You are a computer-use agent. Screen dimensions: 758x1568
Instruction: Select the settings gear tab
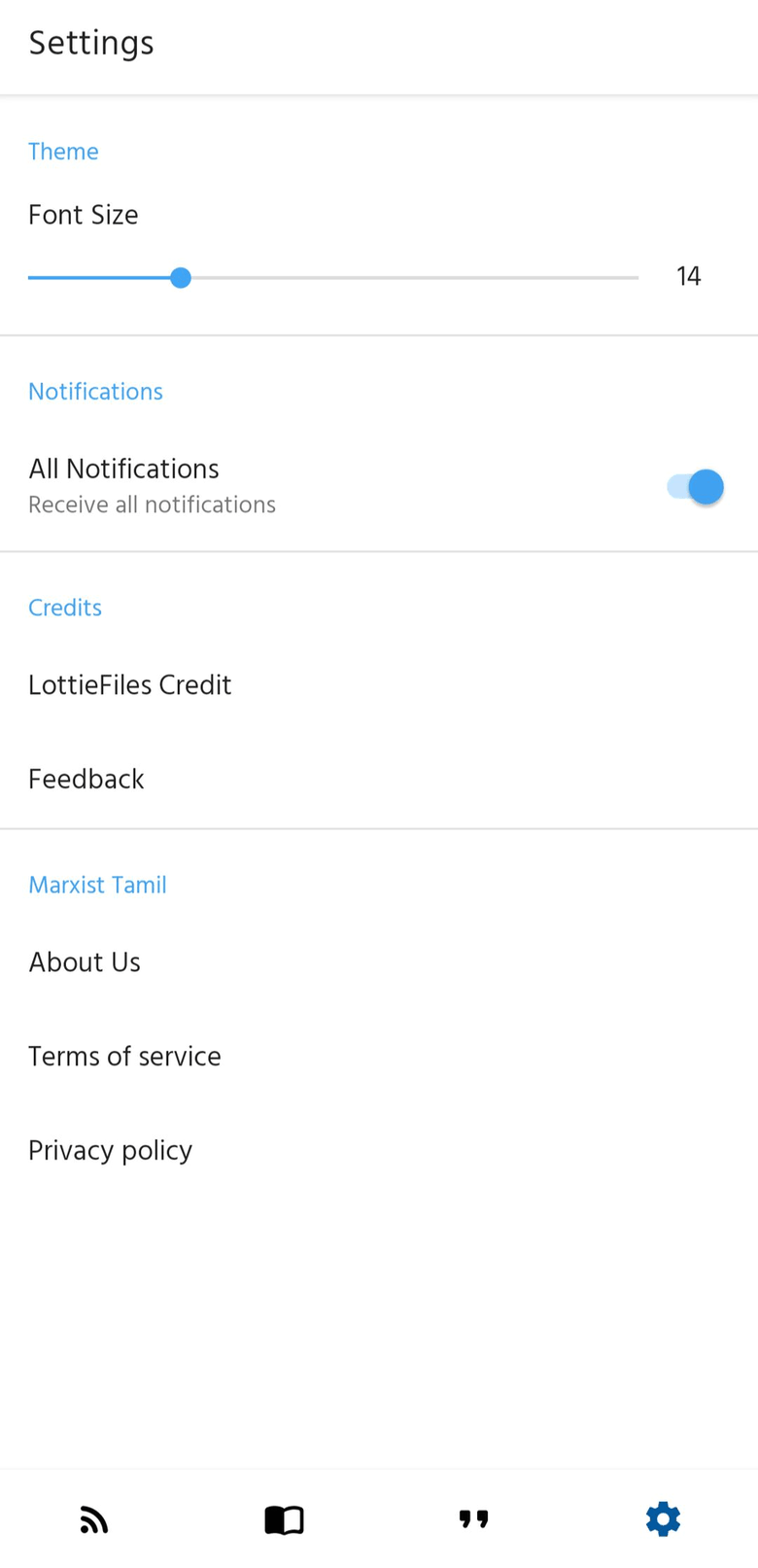click(x=663, y=1518)
